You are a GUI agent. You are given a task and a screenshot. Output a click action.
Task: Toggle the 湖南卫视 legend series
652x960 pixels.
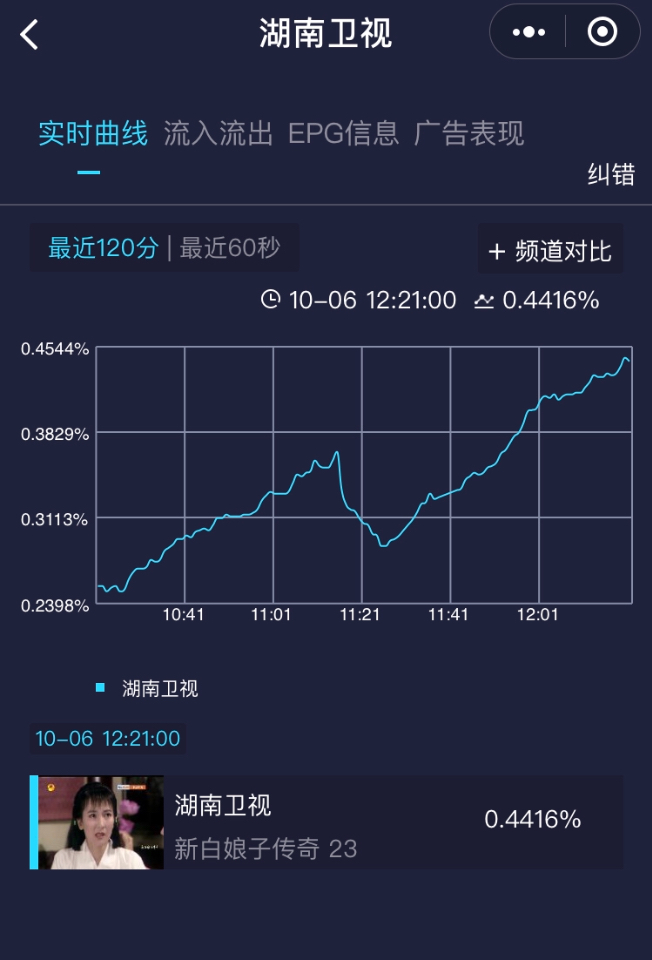tap(147, 688)
